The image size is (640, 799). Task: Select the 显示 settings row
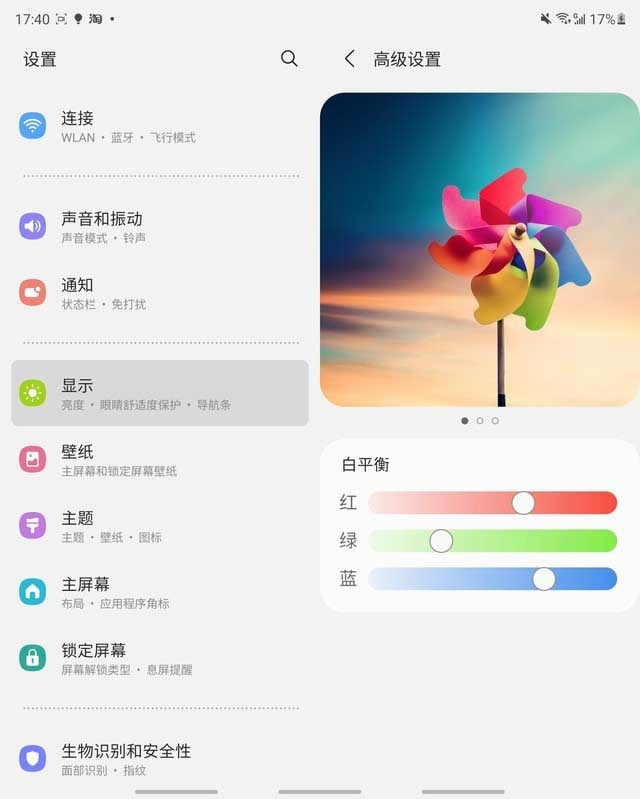click(160, 393)
